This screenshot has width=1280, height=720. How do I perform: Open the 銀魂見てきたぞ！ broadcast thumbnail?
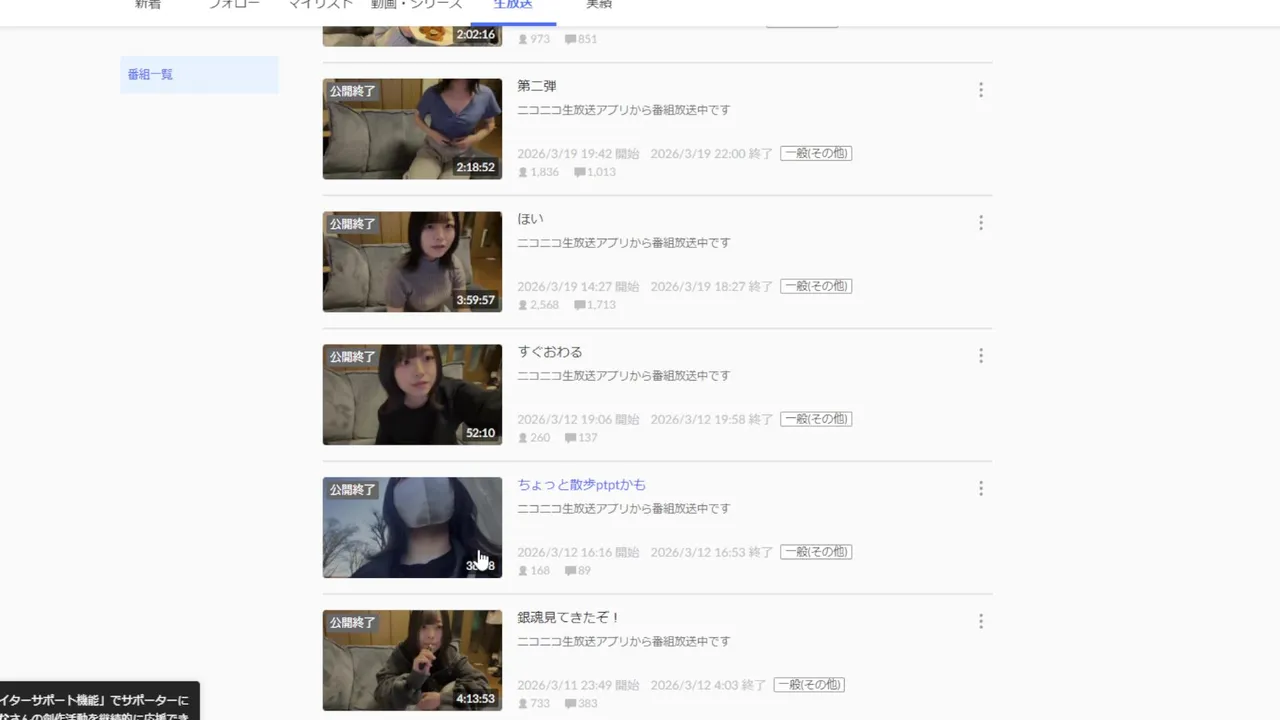pos(412,660)
